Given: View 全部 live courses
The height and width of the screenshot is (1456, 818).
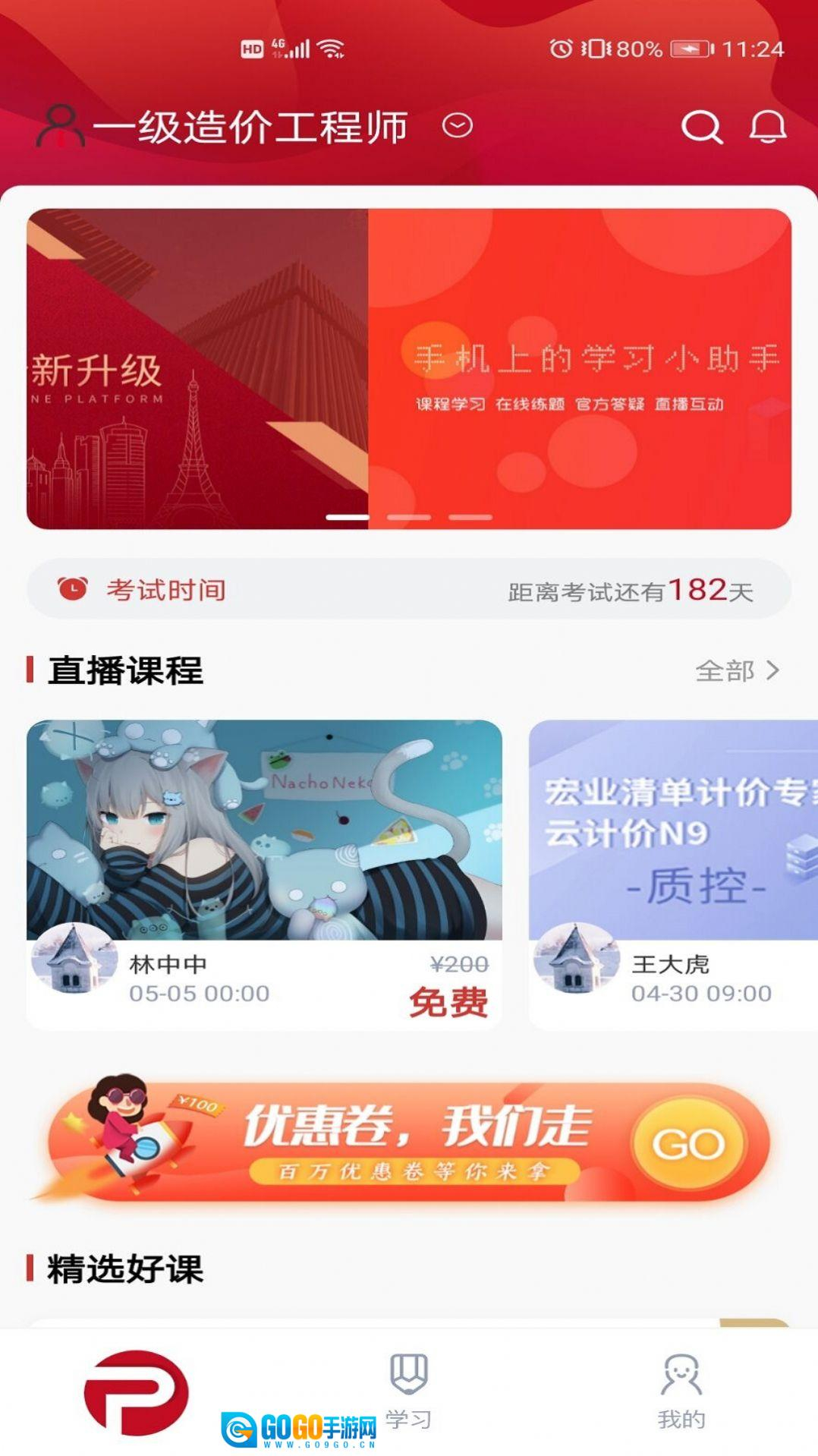Looking at the screenshot, I should click(x=736, y=670).
